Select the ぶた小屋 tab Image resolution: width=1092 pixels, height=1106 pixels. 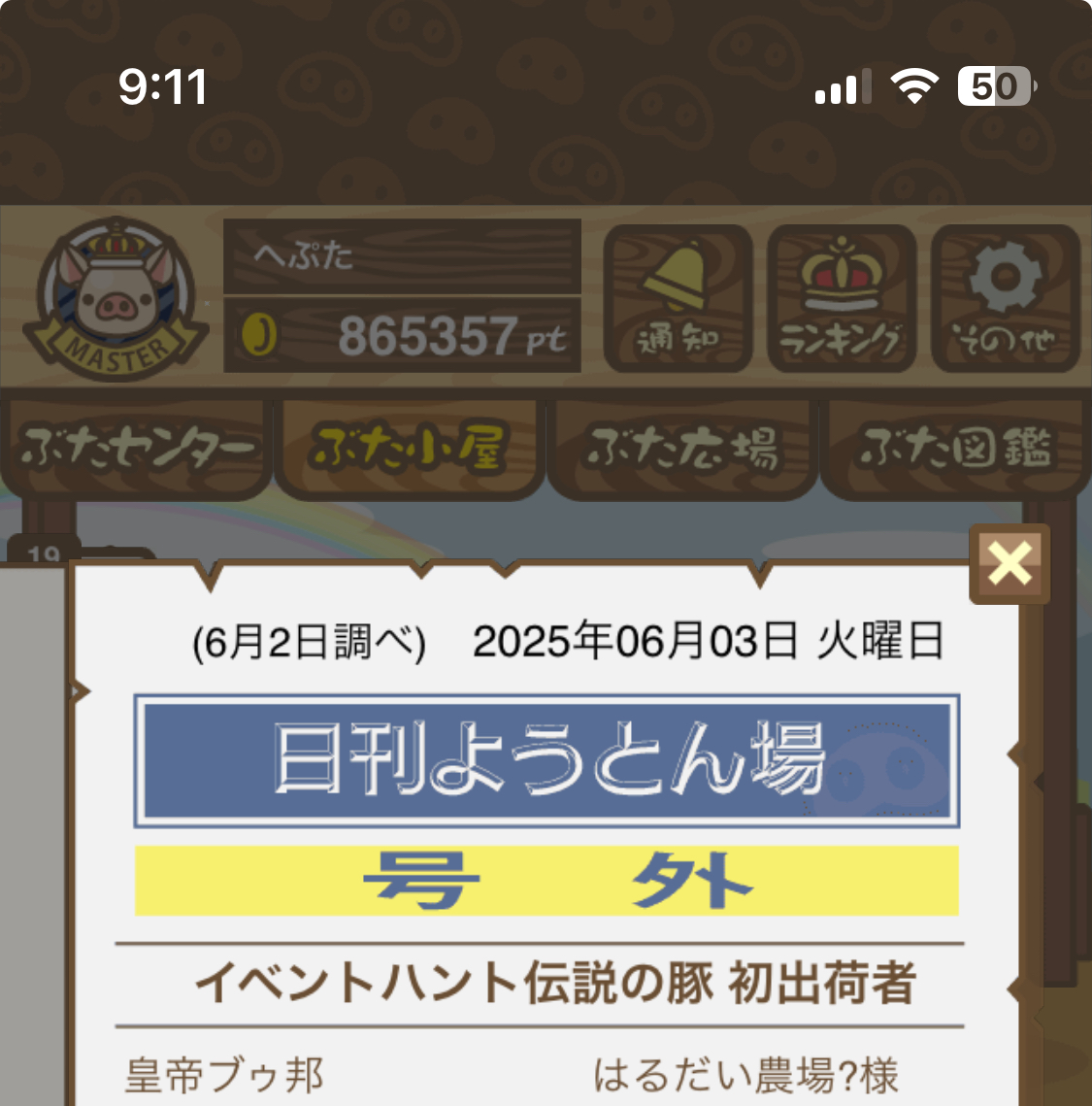409,449
